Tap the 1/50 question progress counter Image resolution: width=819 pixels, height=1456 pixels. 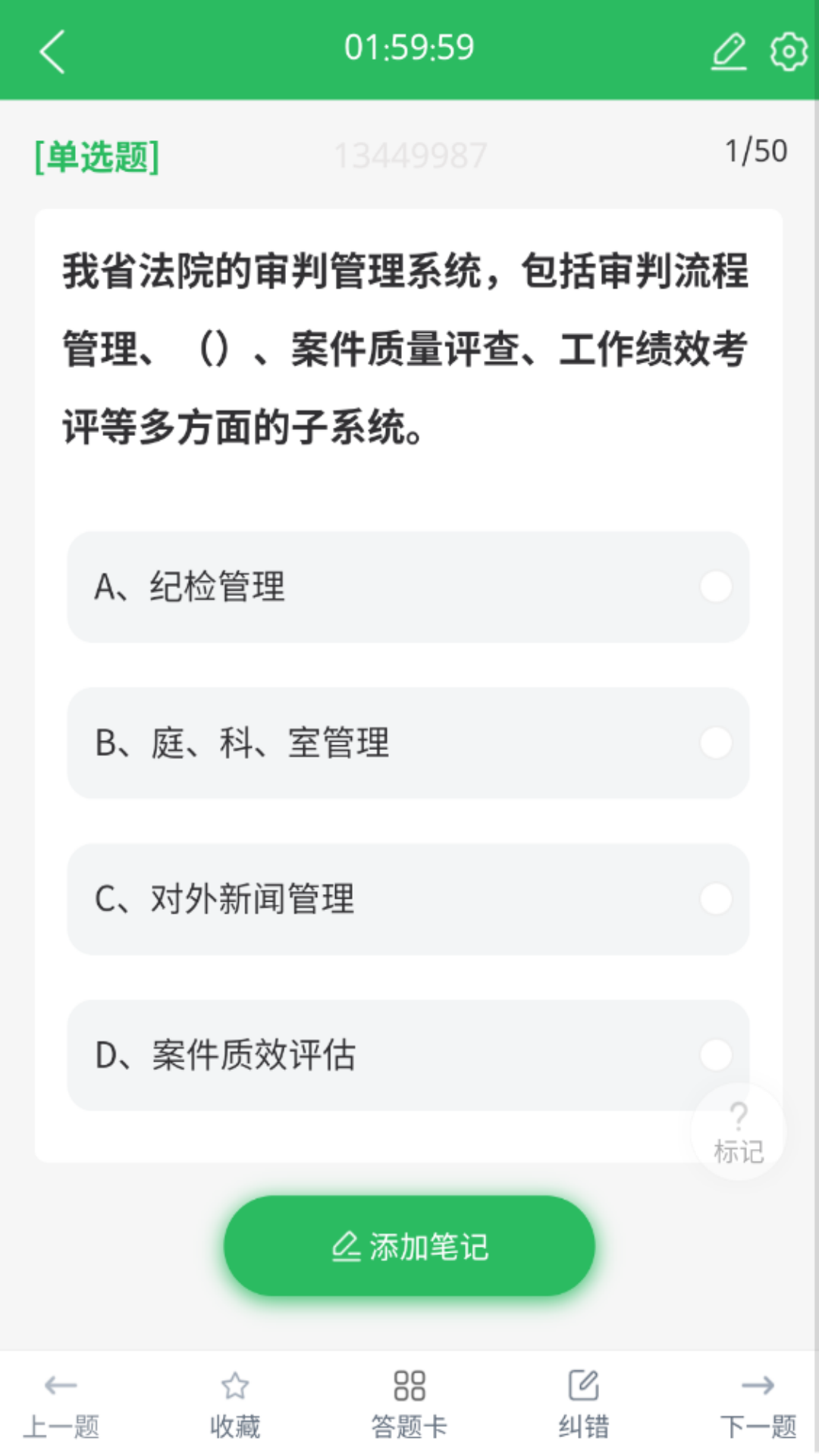pyautogui.click(x=755, y=150)
